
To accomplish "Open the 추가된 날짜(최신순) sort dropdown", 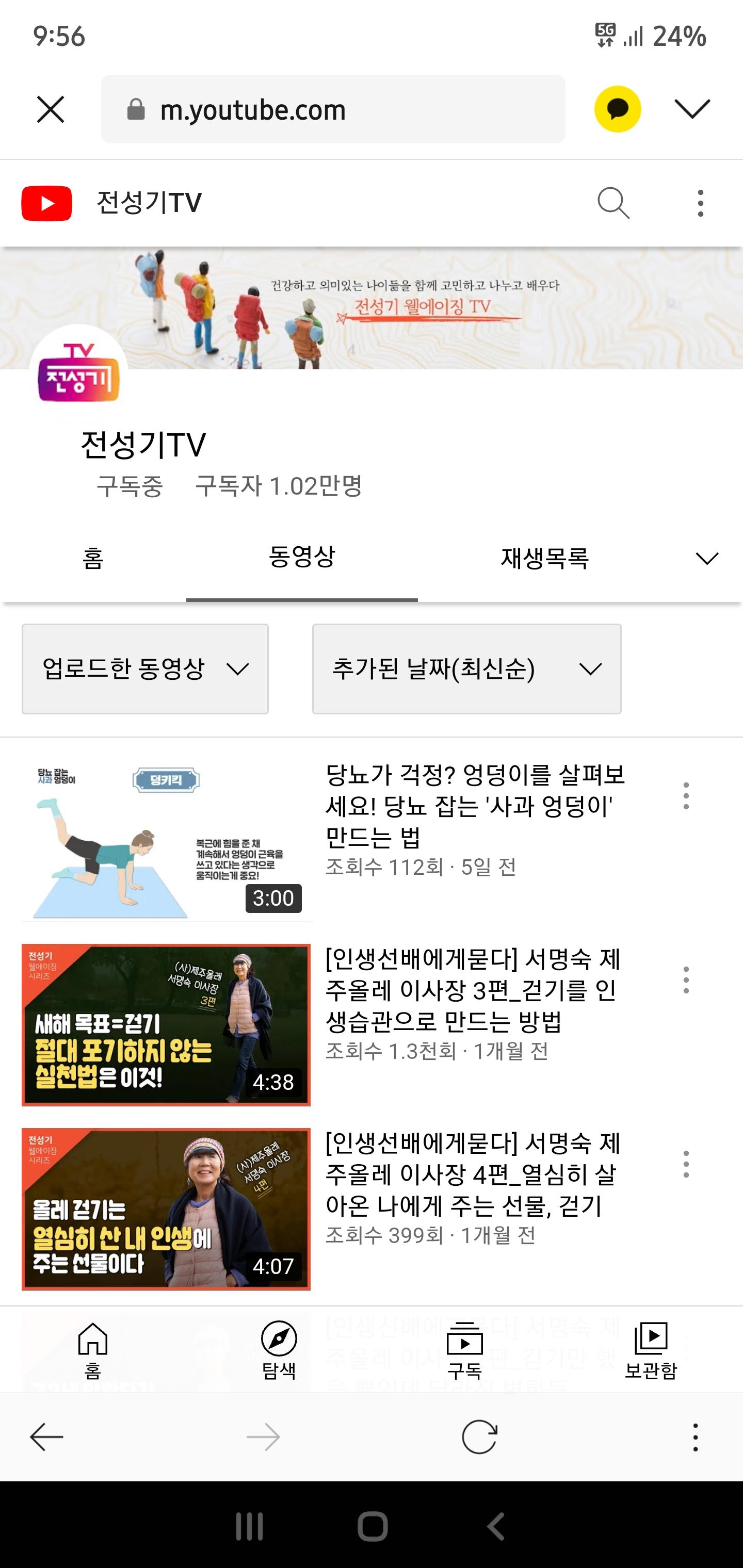I will pos(466,668).
